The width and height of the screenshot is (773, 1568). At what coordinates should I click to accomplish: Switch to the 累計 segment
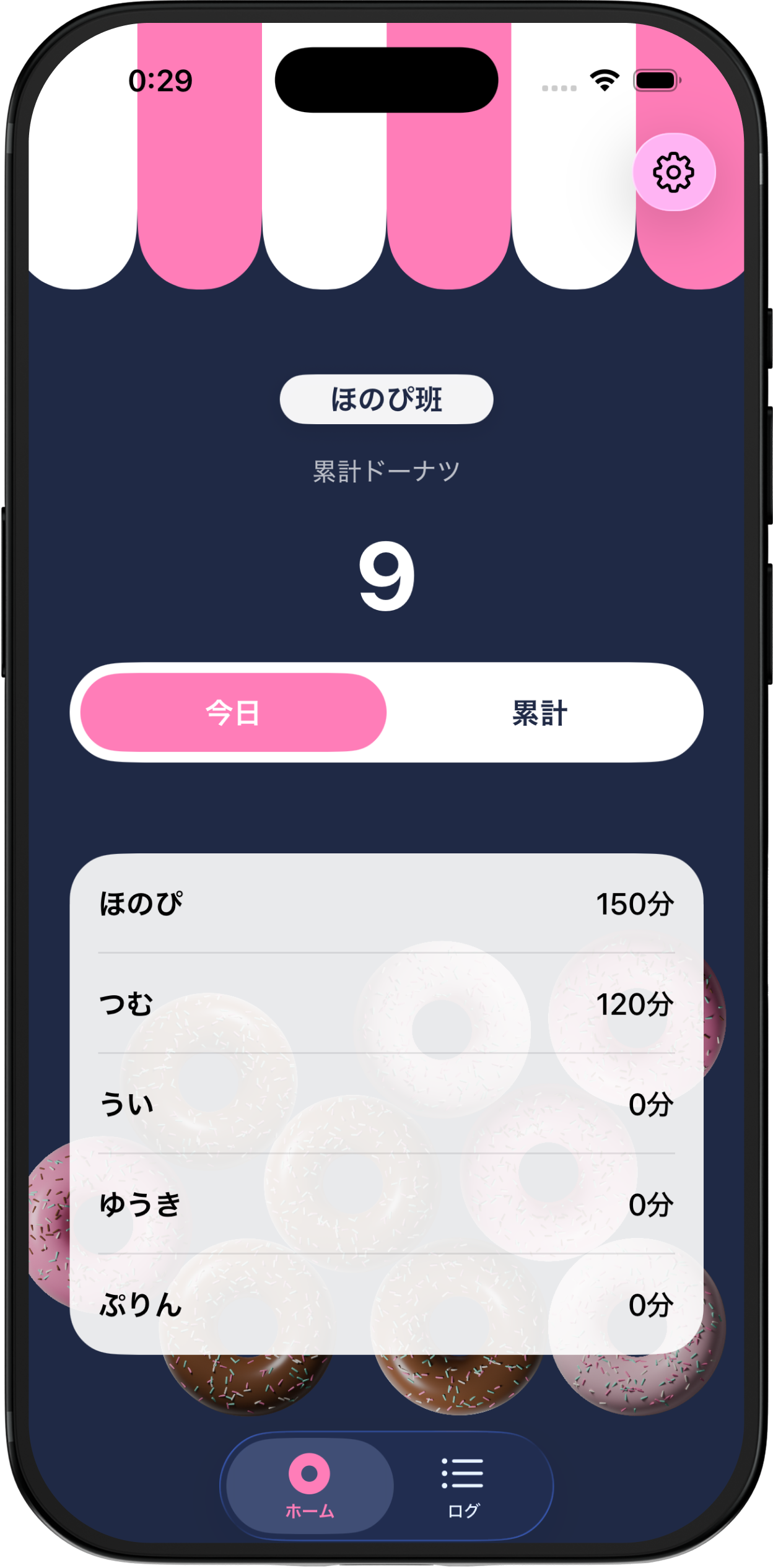(540, 713)
